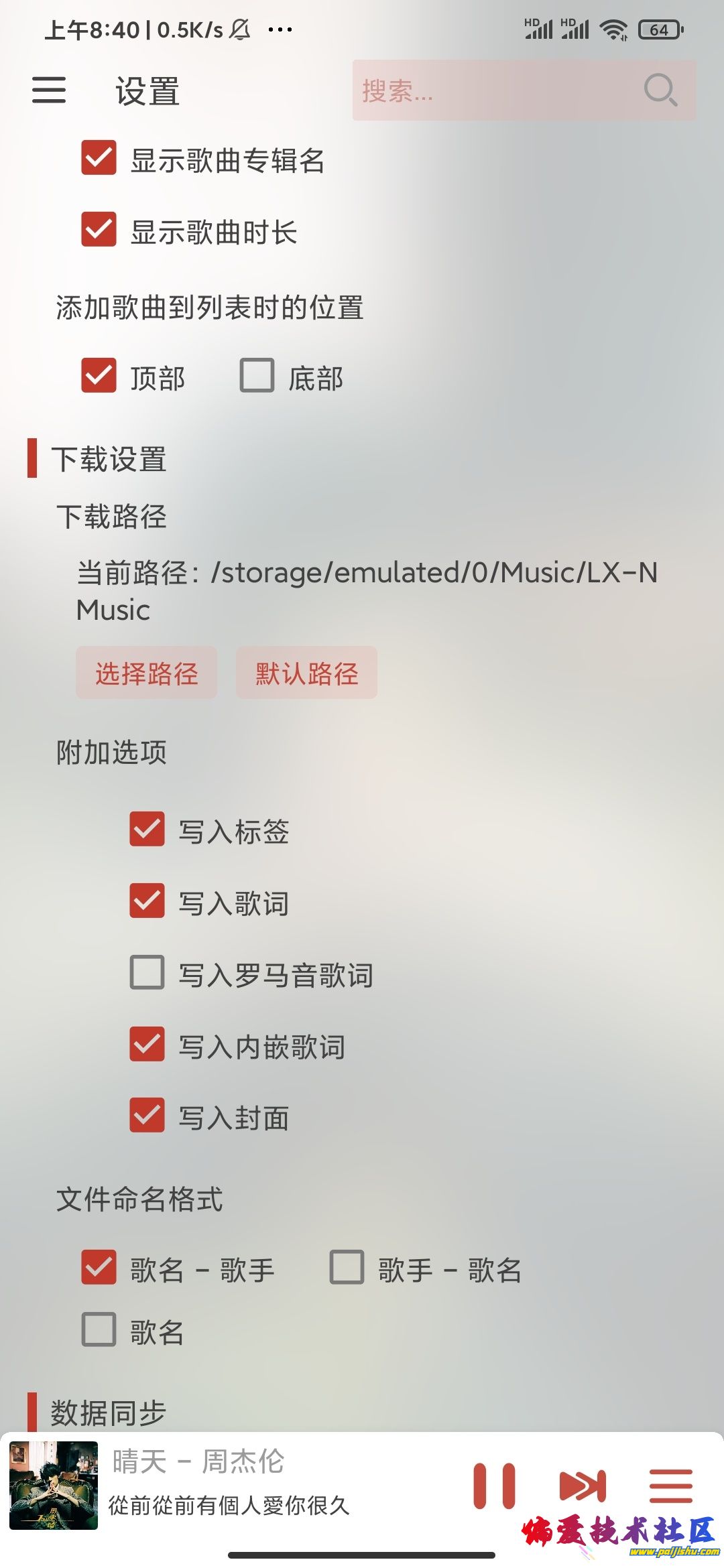Tap the muted notification bell icon
724x1568 pixels.
coord(239,29)
